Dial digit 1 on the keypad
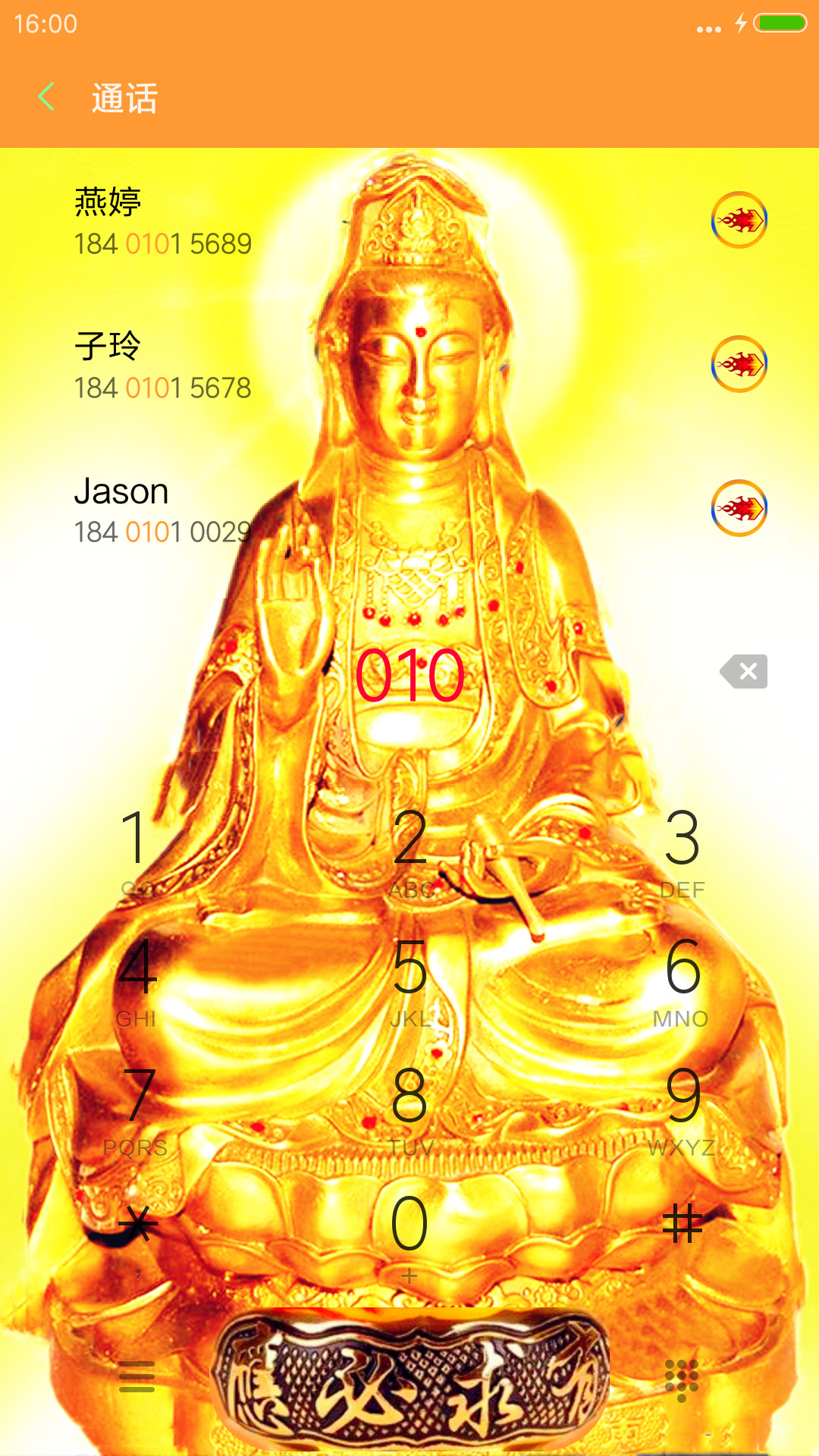Screen dimensions: 819x1456 point(136,851)
